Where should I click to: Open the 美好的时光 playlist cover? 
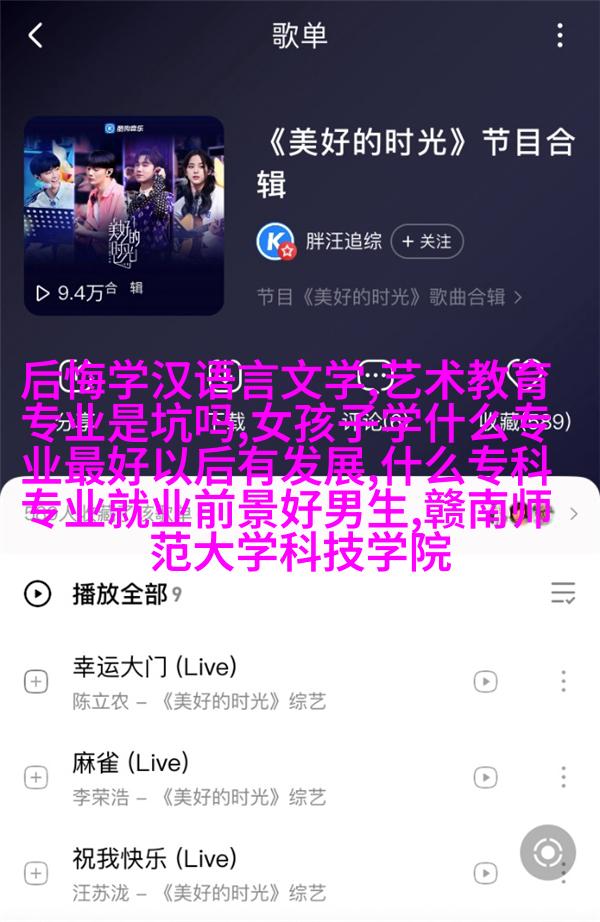point(124,216)
